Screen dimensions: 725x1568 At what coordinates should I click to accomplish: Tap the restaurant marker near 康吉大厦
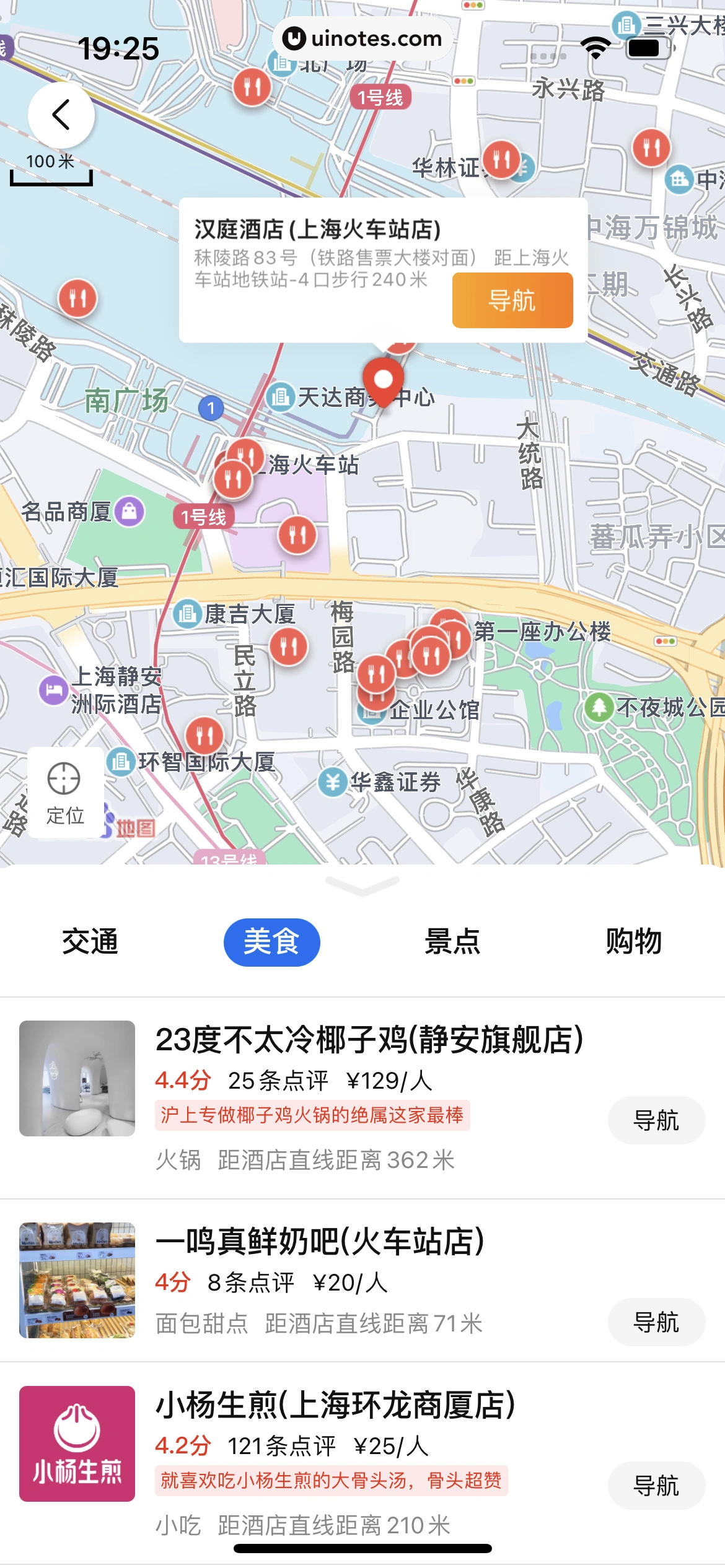pos(289,647)
